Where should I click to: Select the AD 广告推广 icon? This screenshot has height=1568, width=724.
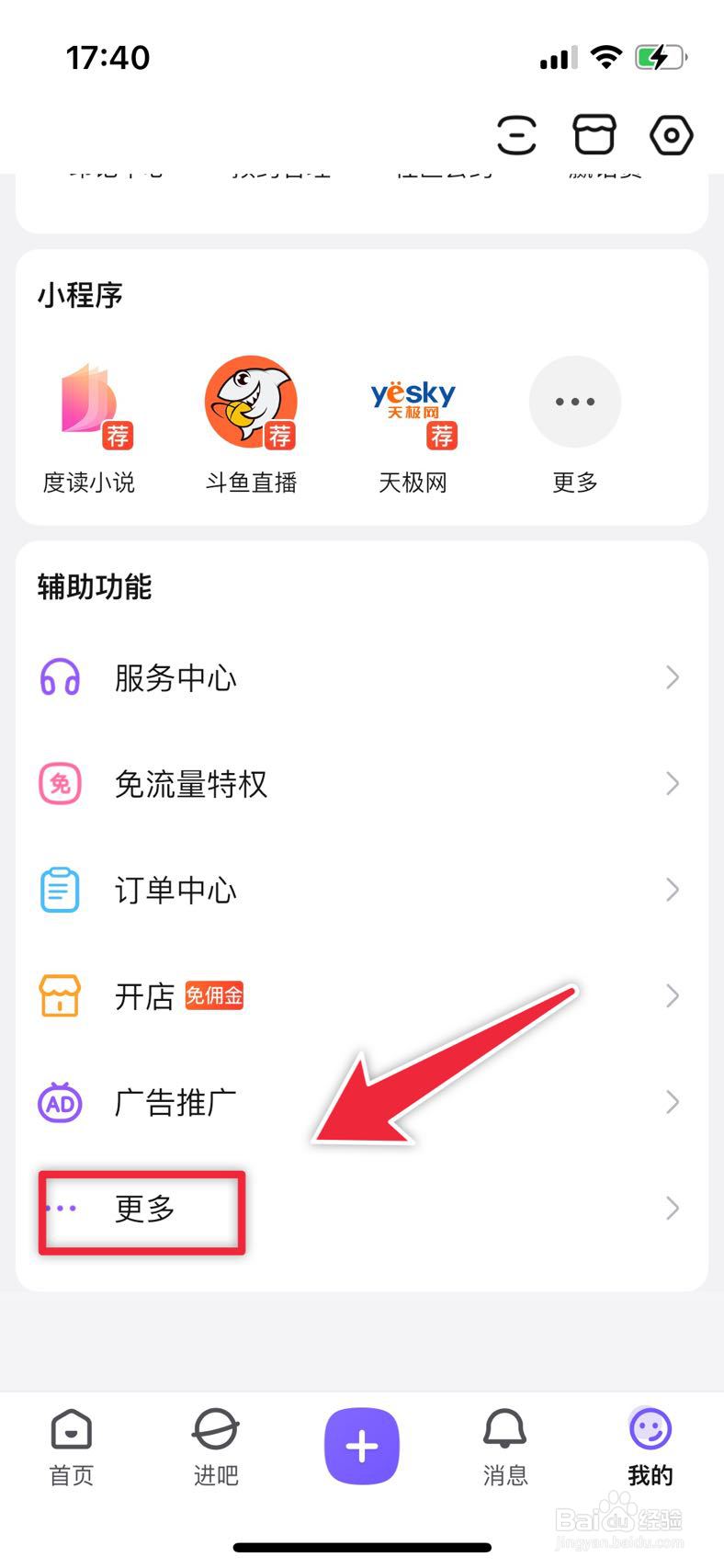(x=59, y=1103)
